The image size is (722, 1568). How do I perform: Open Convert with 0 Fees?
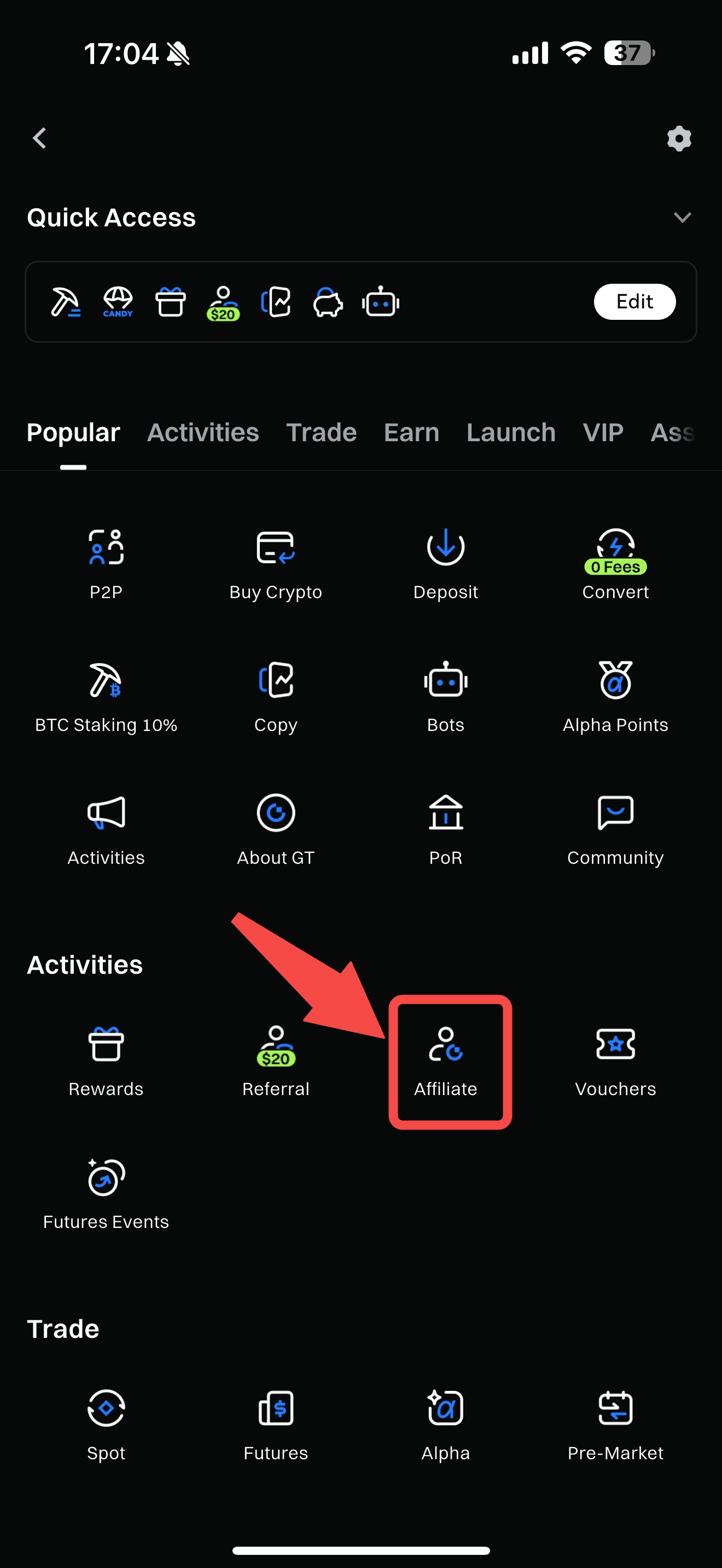pos(615,563)
